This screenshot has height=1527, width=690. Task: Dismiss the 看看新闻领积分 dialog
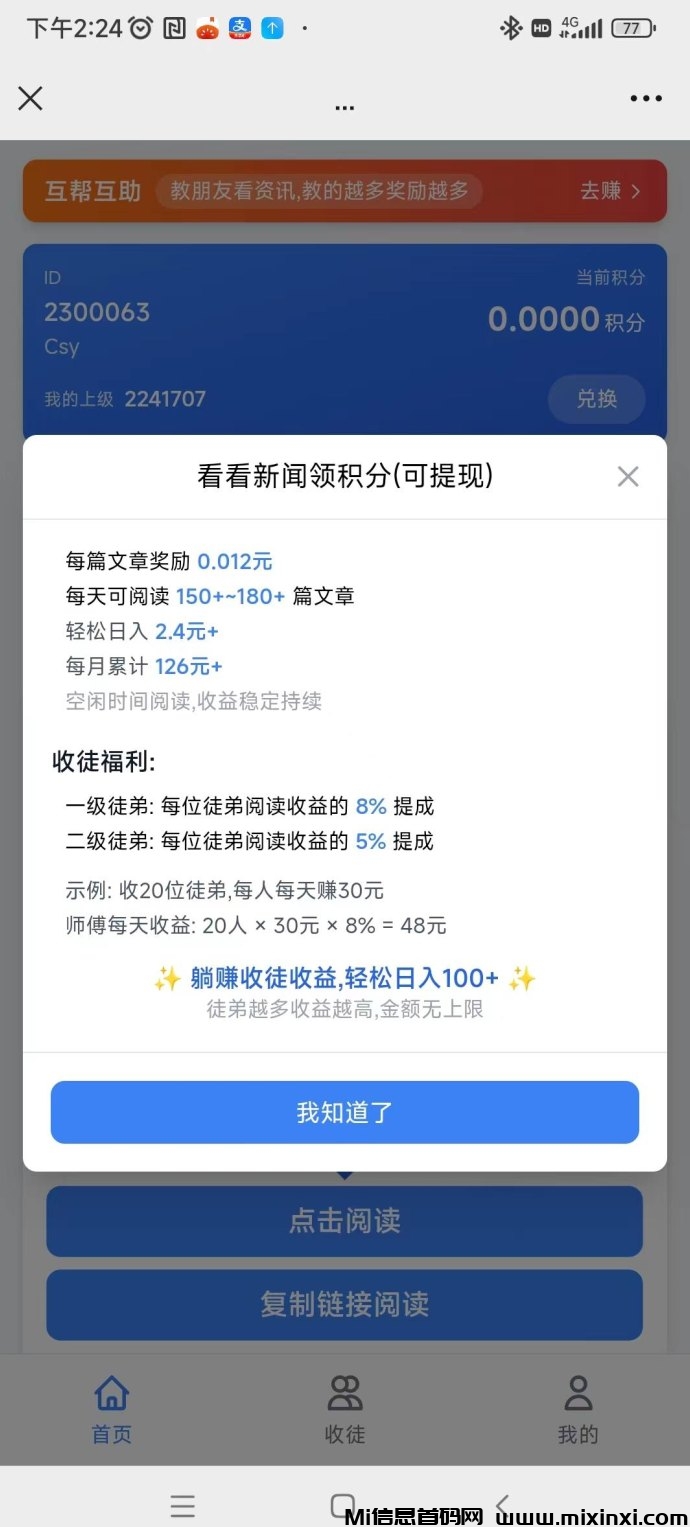(x=628, y=477)
